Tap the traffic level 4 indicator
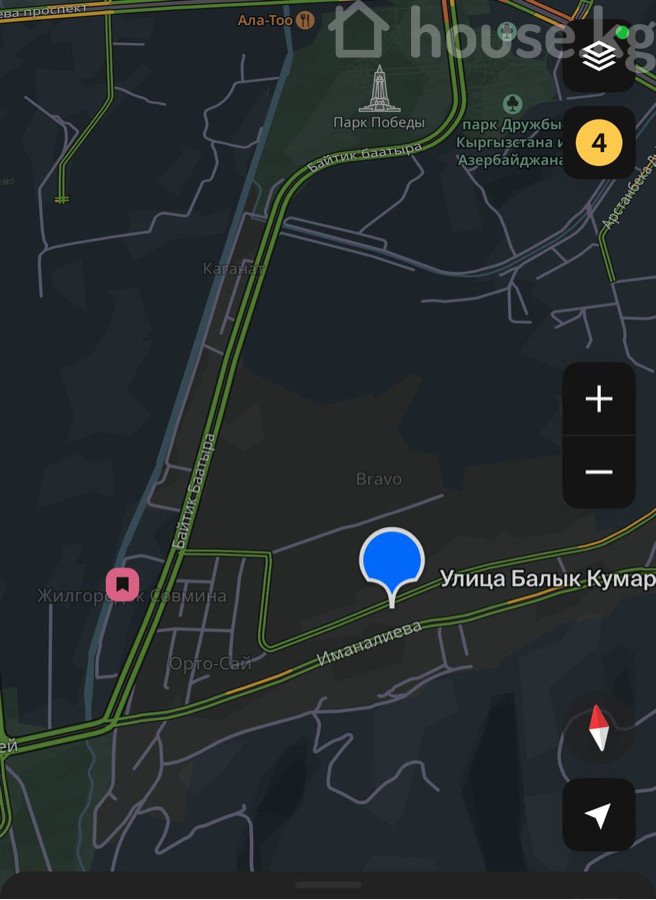The width and height of the screenshot is (656, 900). (x=598, y=143)
